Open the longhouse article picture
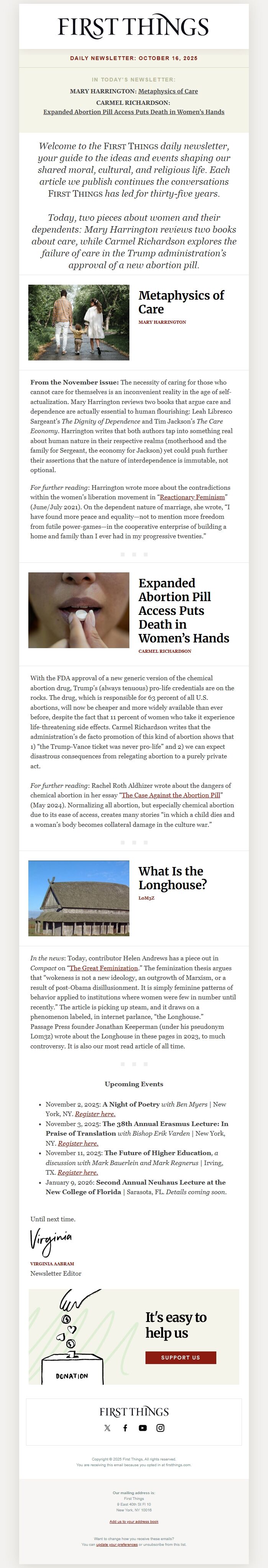Viewport: 268px width, 1568px height. [78, 898]
